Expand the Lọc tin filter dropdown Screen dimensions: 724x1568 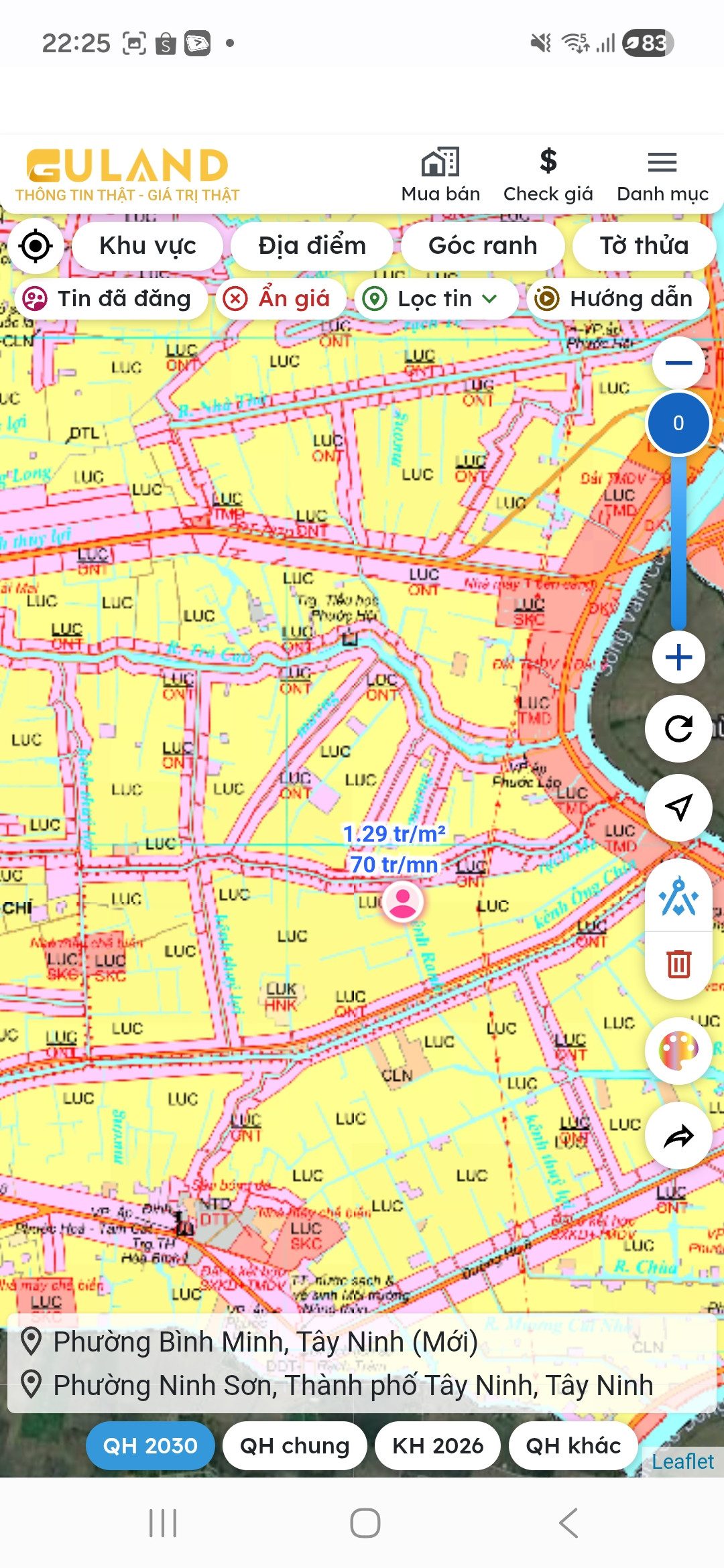(436, 298)
